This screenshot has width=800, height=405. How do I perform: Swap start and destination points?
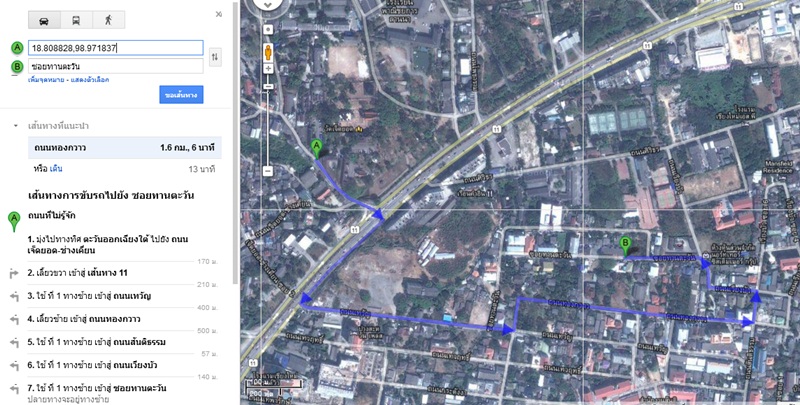tap(215, 57)
